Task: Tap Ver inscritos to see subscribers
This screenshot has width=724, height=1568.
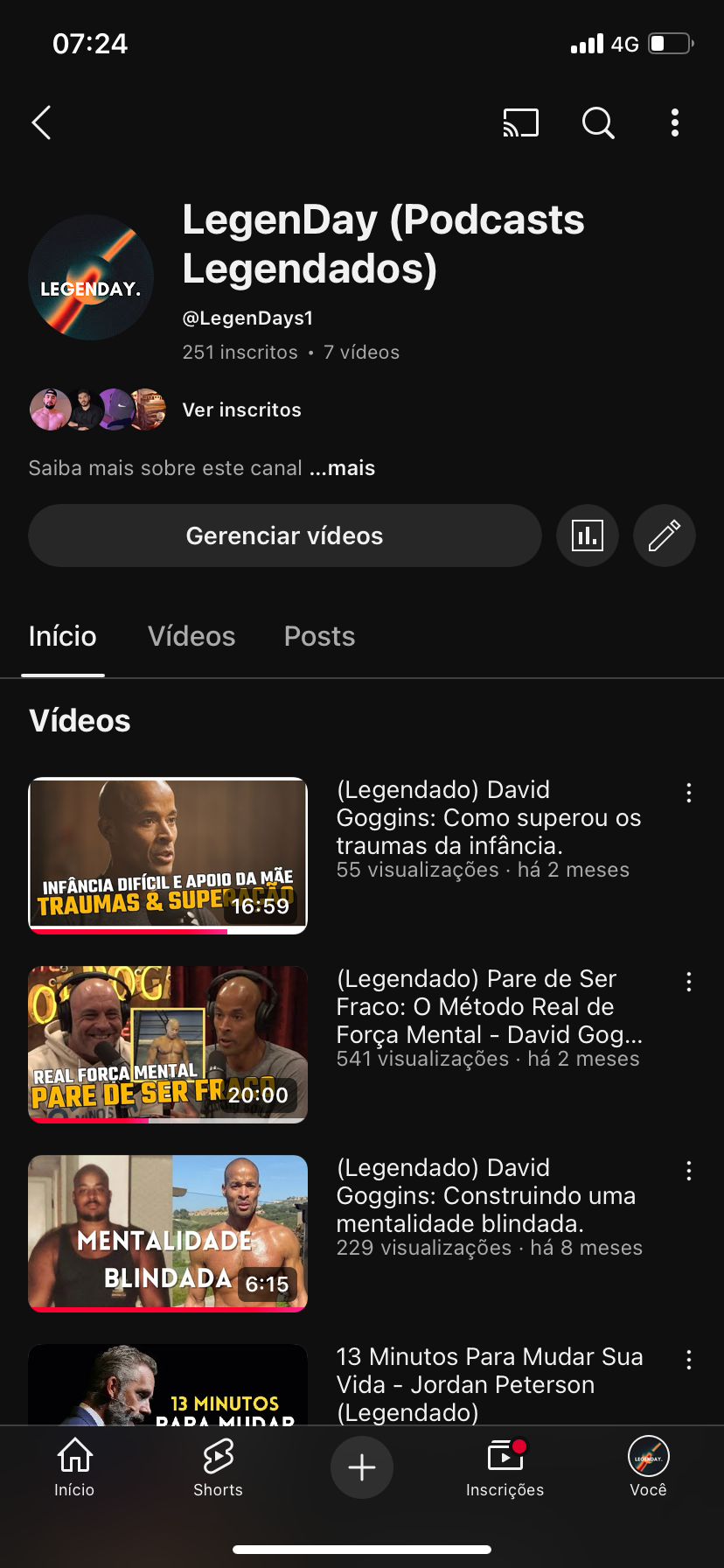Action: tap(241, 409)
